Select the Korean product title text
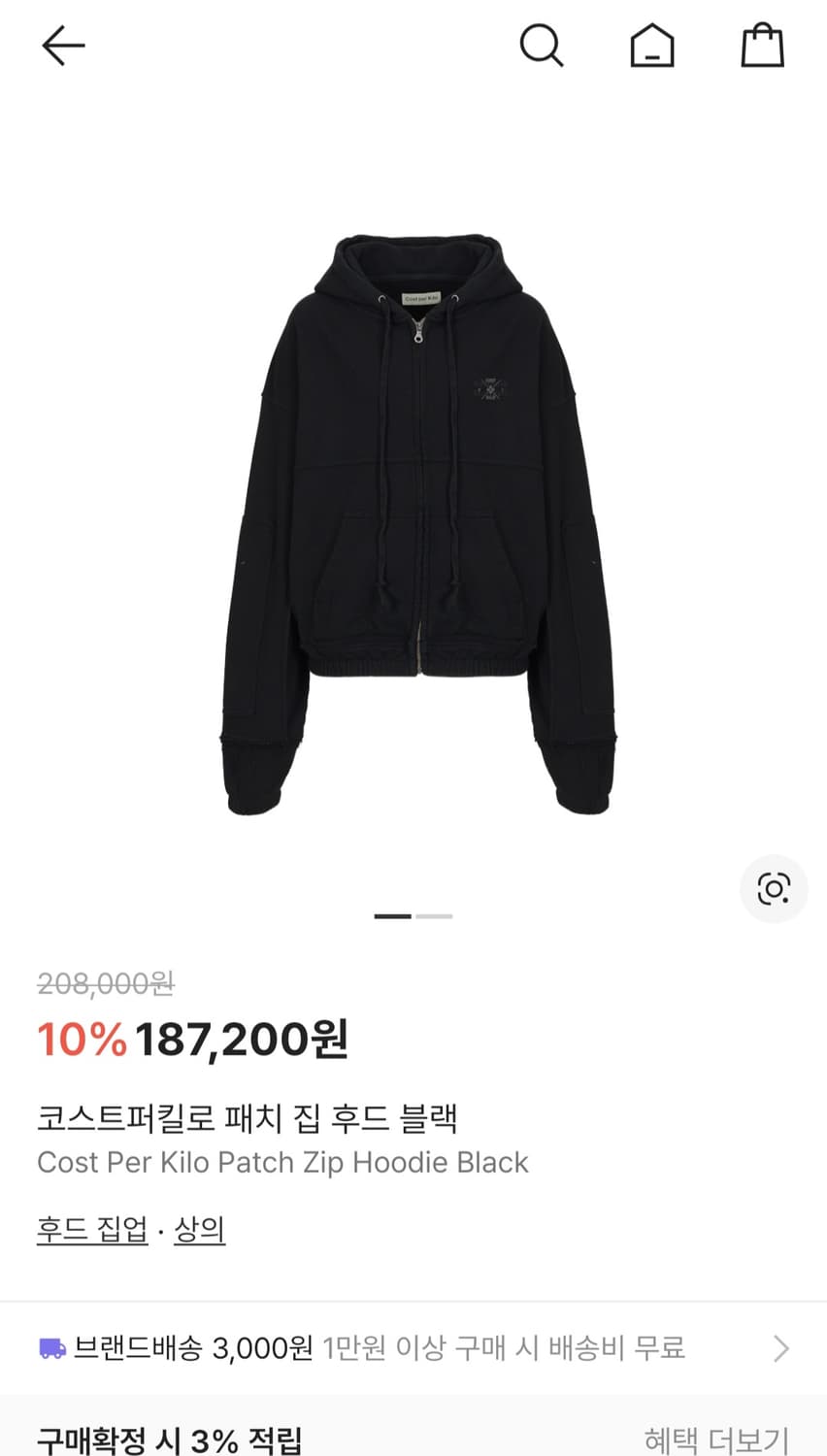This screenshot has width=827, height=1456. (249, 1117)
